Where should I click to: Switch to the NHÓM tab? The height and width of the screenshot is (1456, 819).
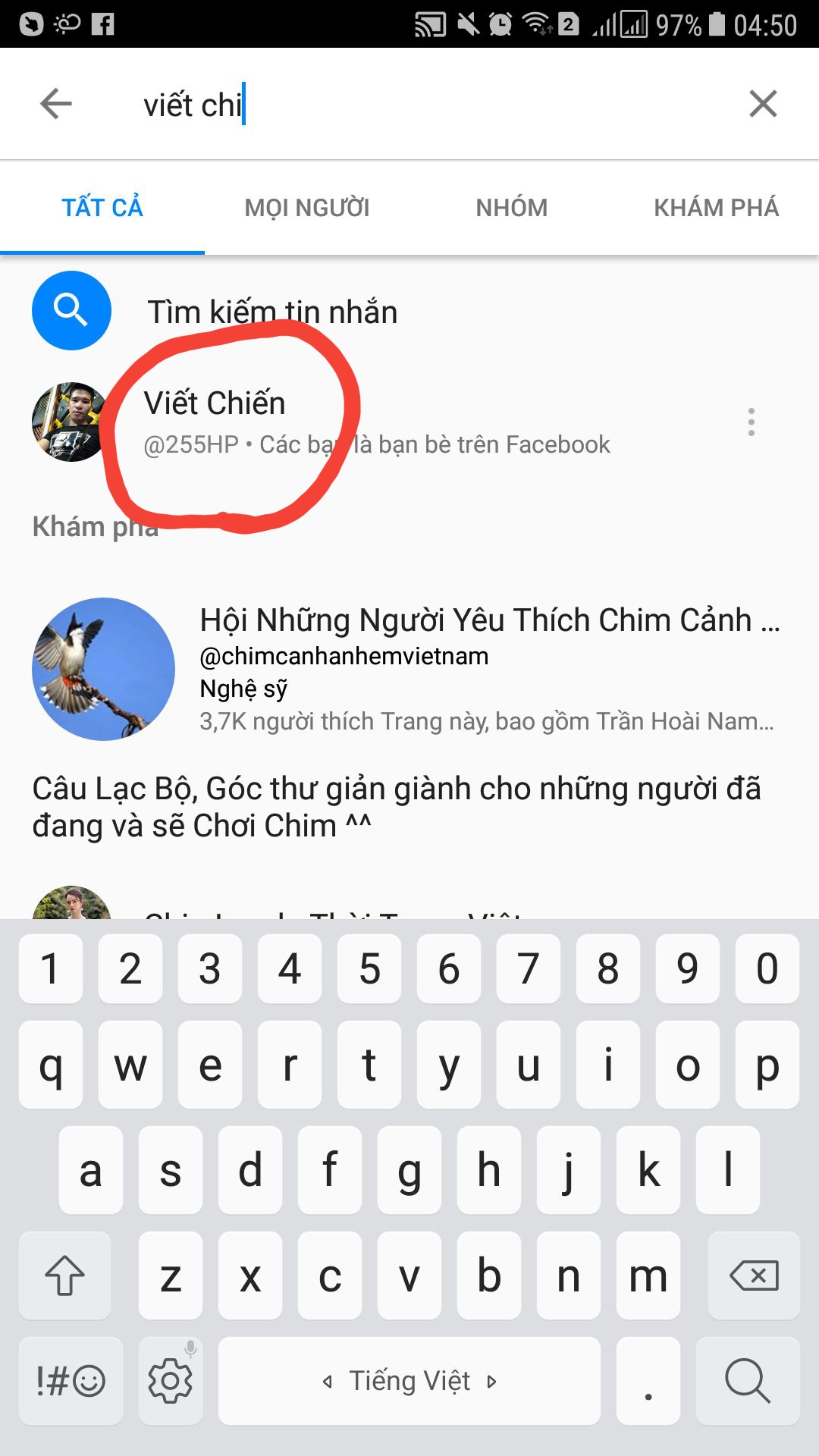[512, 208]
